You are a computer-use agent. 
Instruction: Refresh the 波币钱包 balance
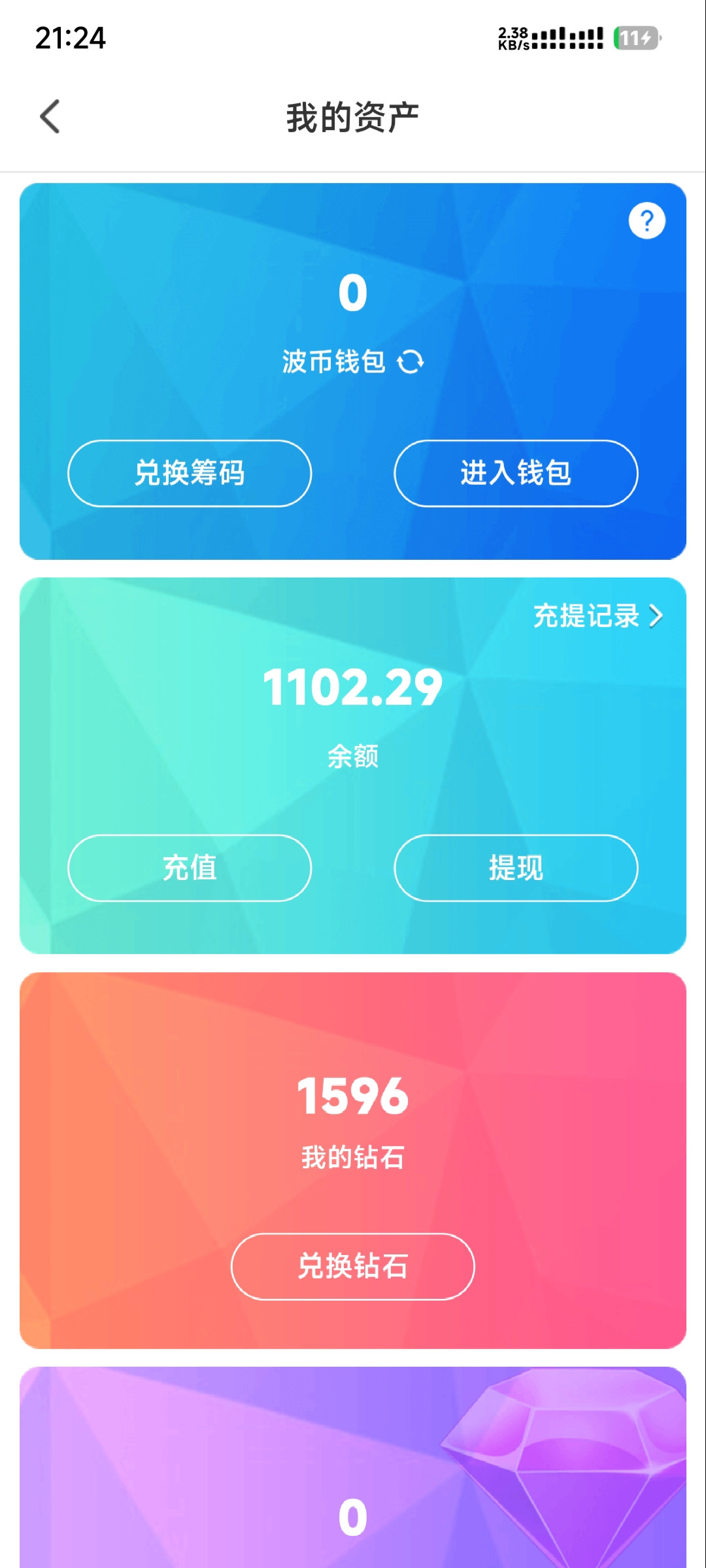pyautogui.click(x=411, y=361)
